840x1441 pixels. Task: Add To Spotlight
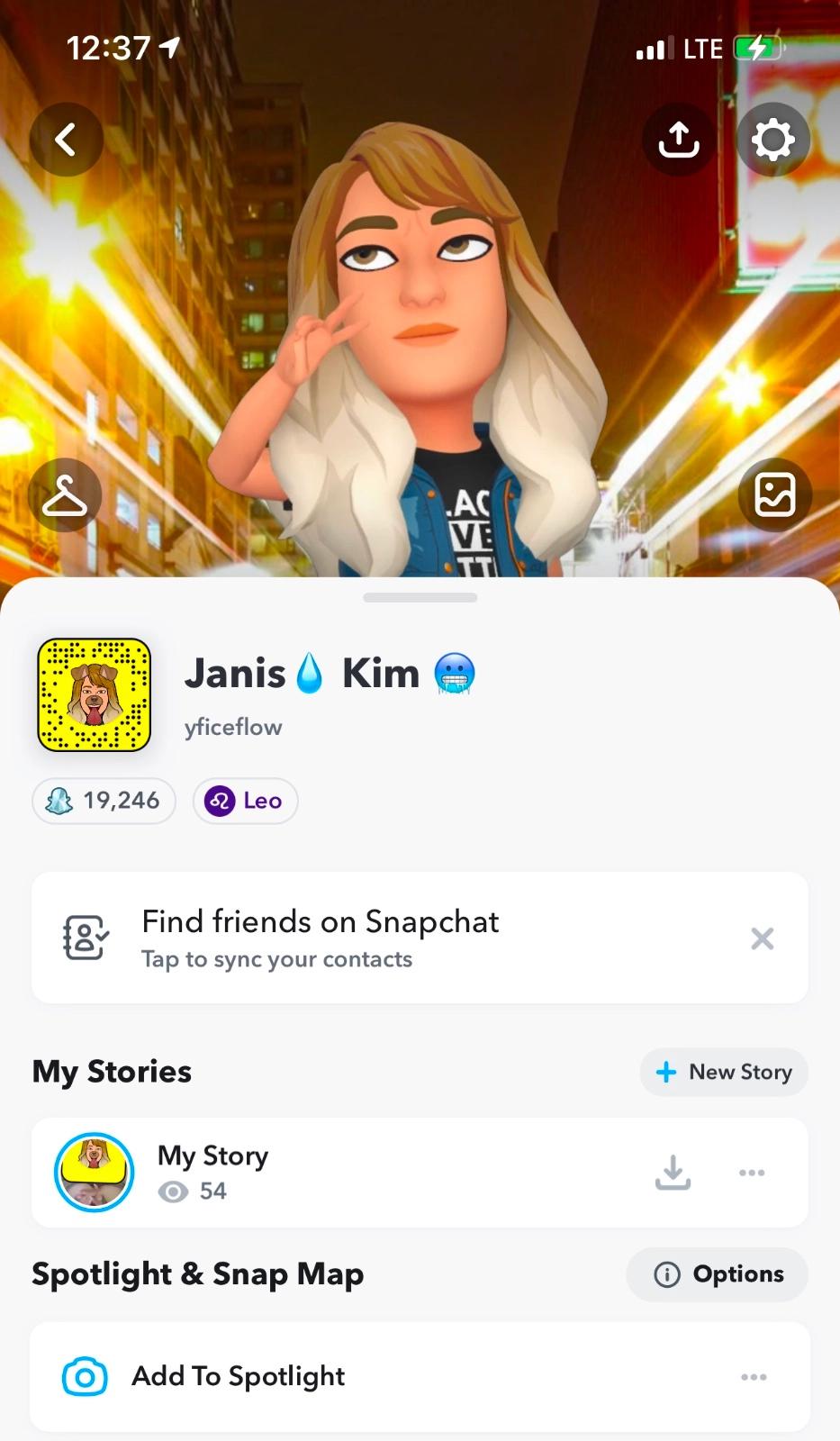pos(239,1376)
